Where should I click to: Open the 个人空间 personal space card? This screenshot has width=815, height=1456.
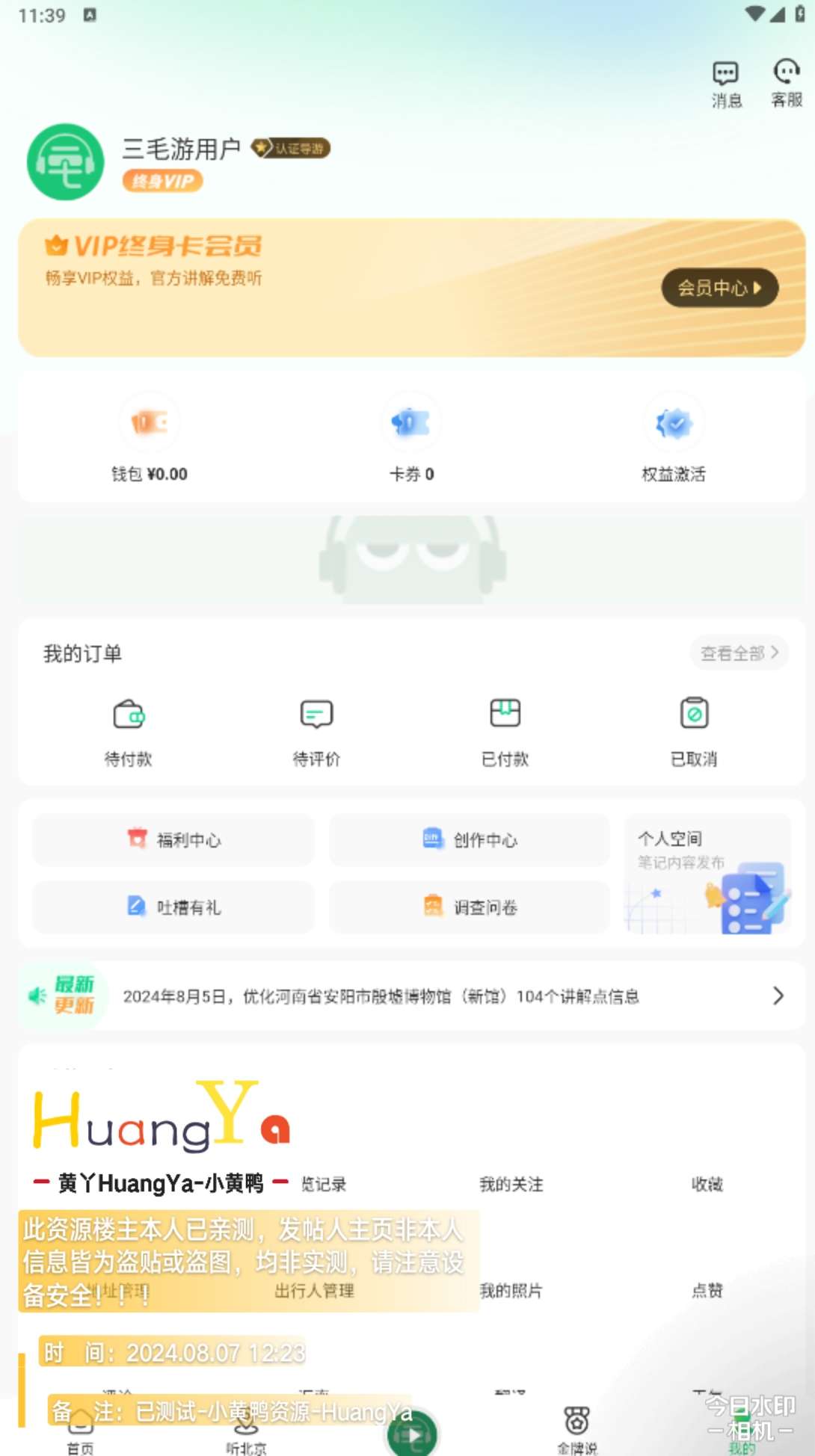[707, 873]
